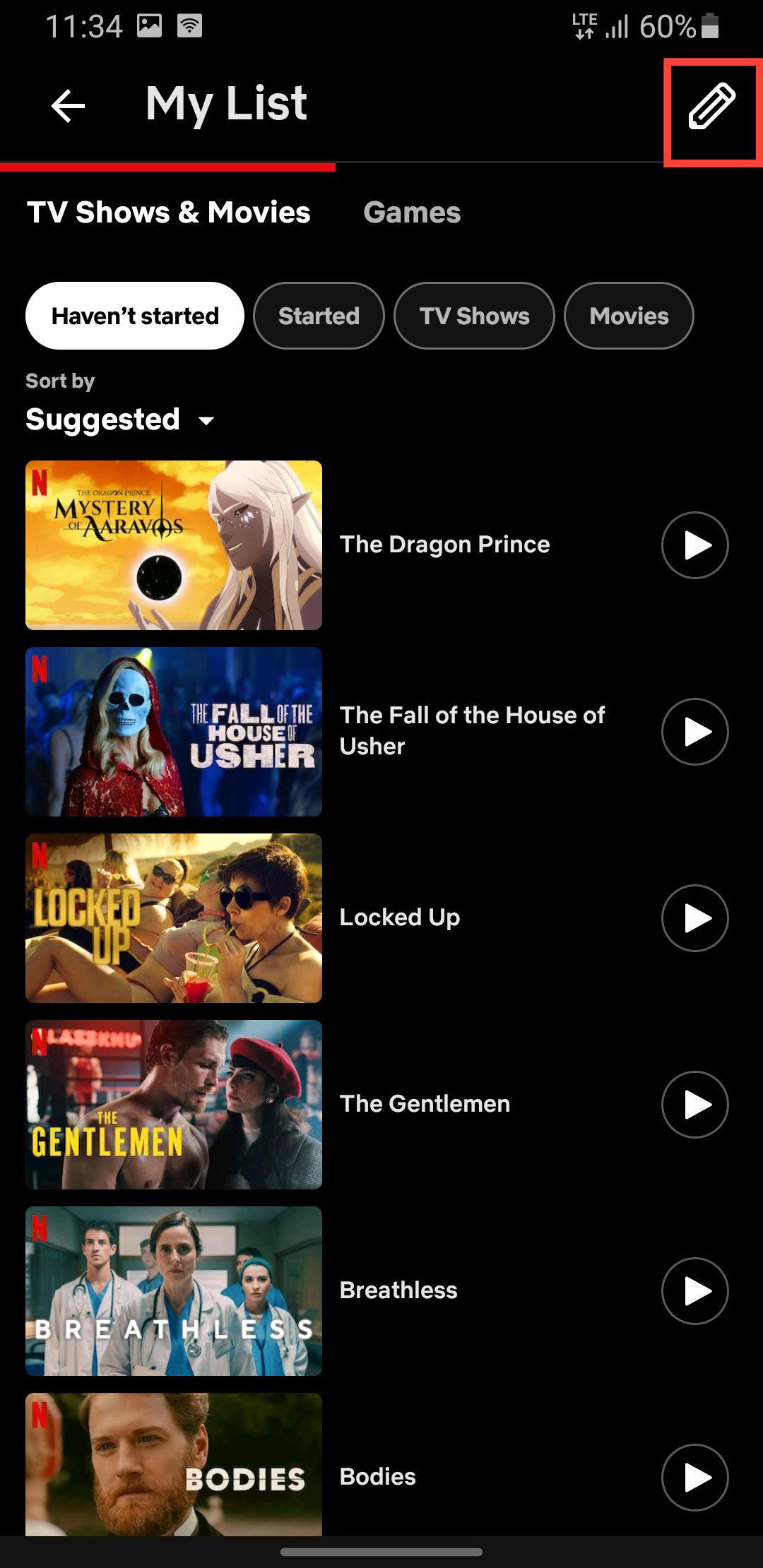The height and width of the screenshot is (1568, 763).
Task: Switch to the Games tab
Action: click(x=412, y=213)
